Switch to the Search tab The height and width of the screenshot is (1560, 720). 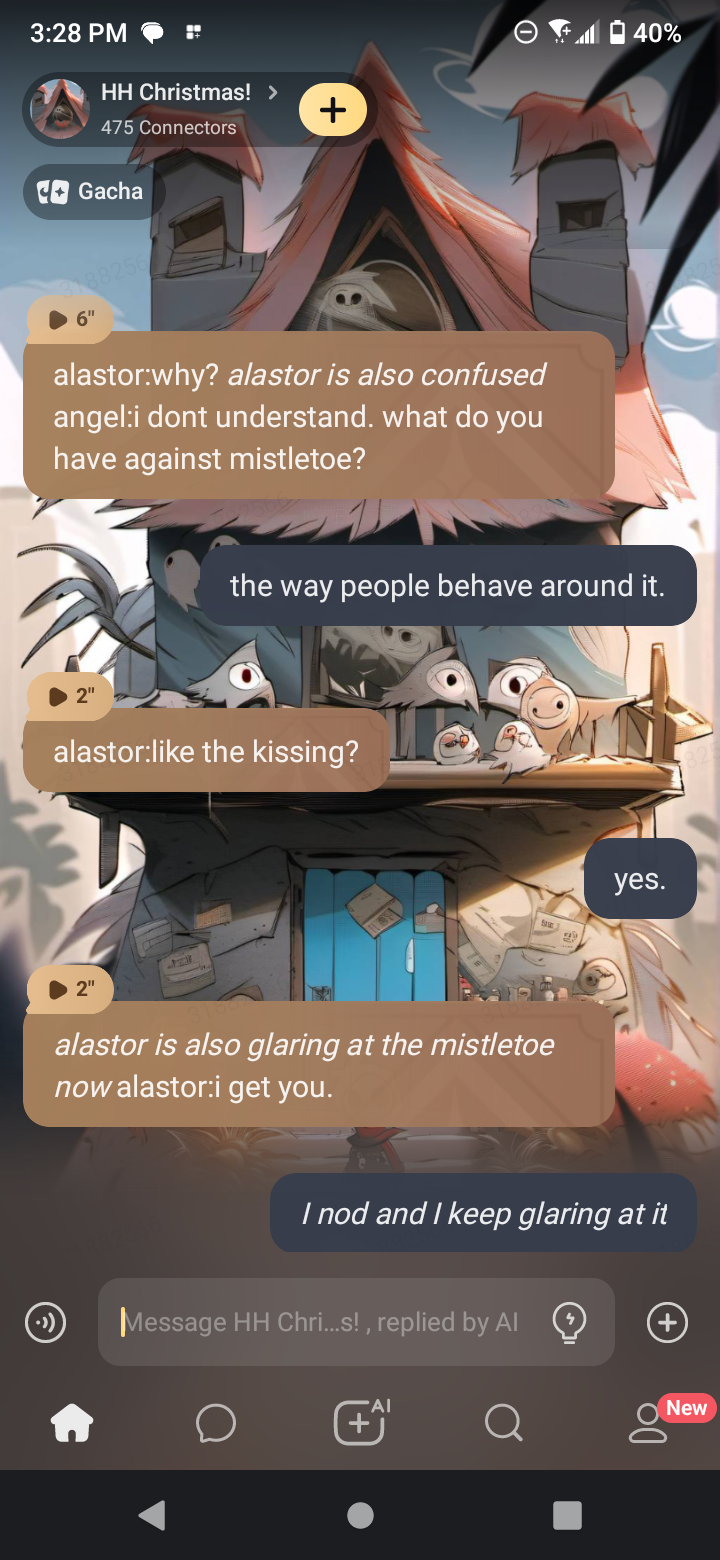click(x=503, y=1422)
